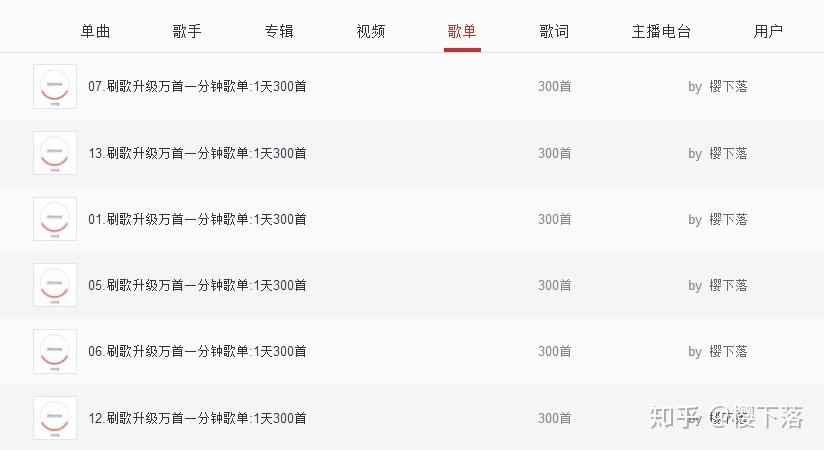Switch to the 视频 tab

[x=371, y=31]
